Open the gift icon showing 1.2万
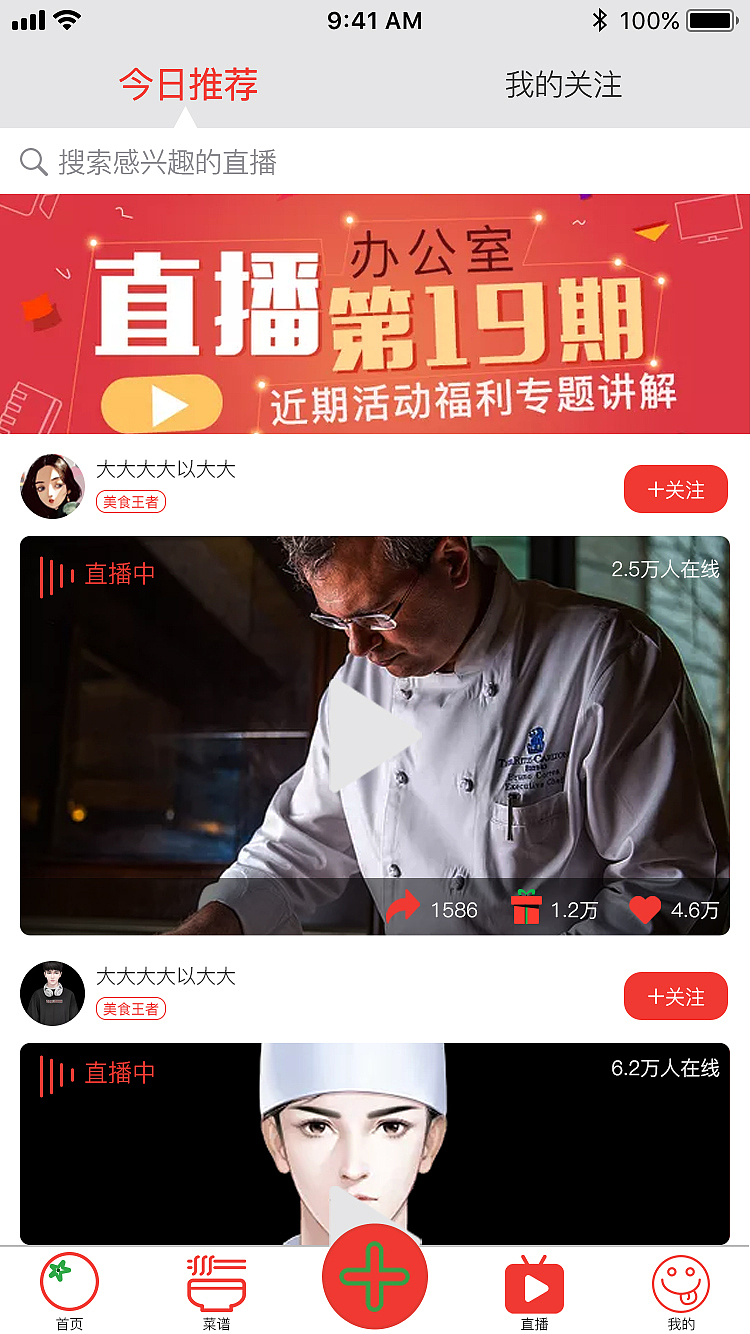This screenshot has width=750, height=1334. tap(524, 908)
